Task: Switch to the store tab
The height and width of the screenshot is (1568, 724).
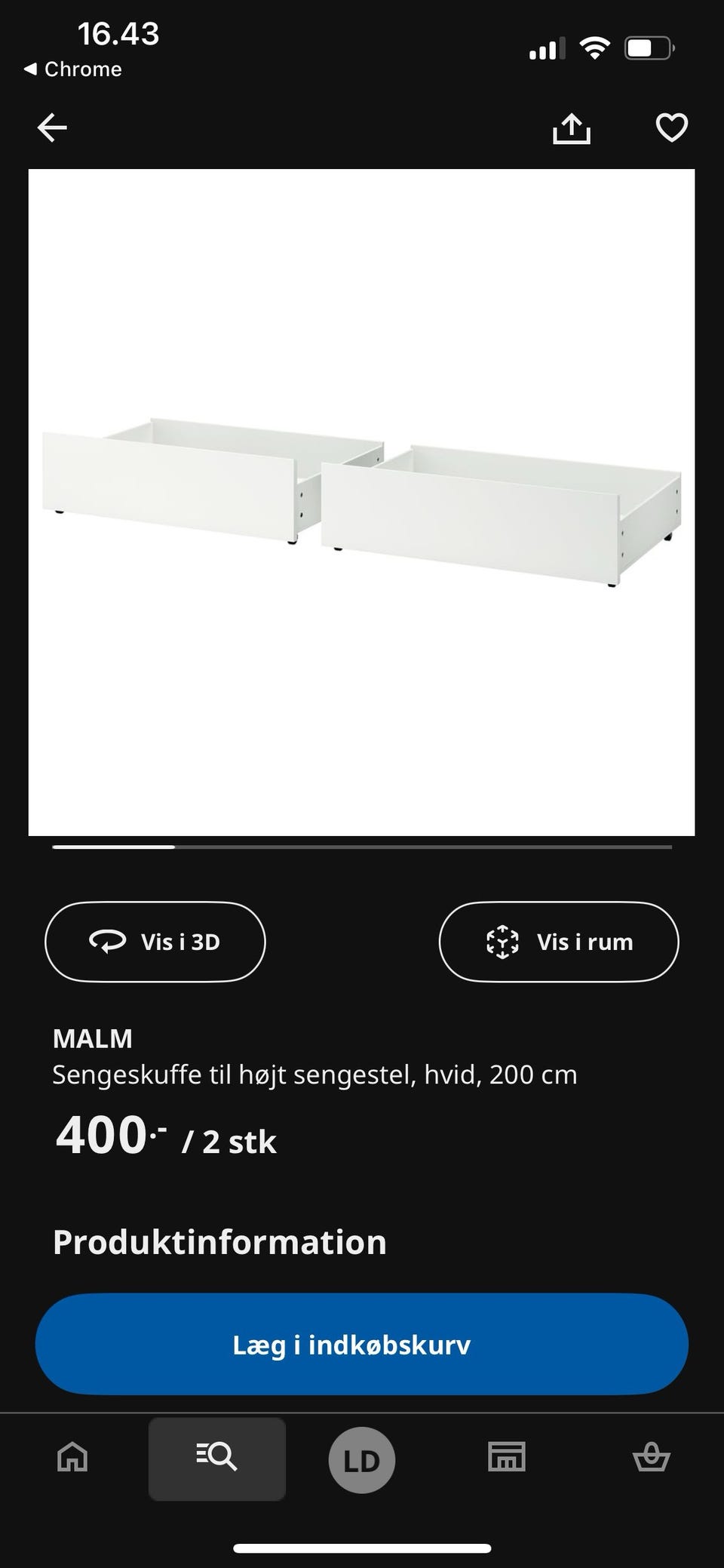Action: (507, 1457)
